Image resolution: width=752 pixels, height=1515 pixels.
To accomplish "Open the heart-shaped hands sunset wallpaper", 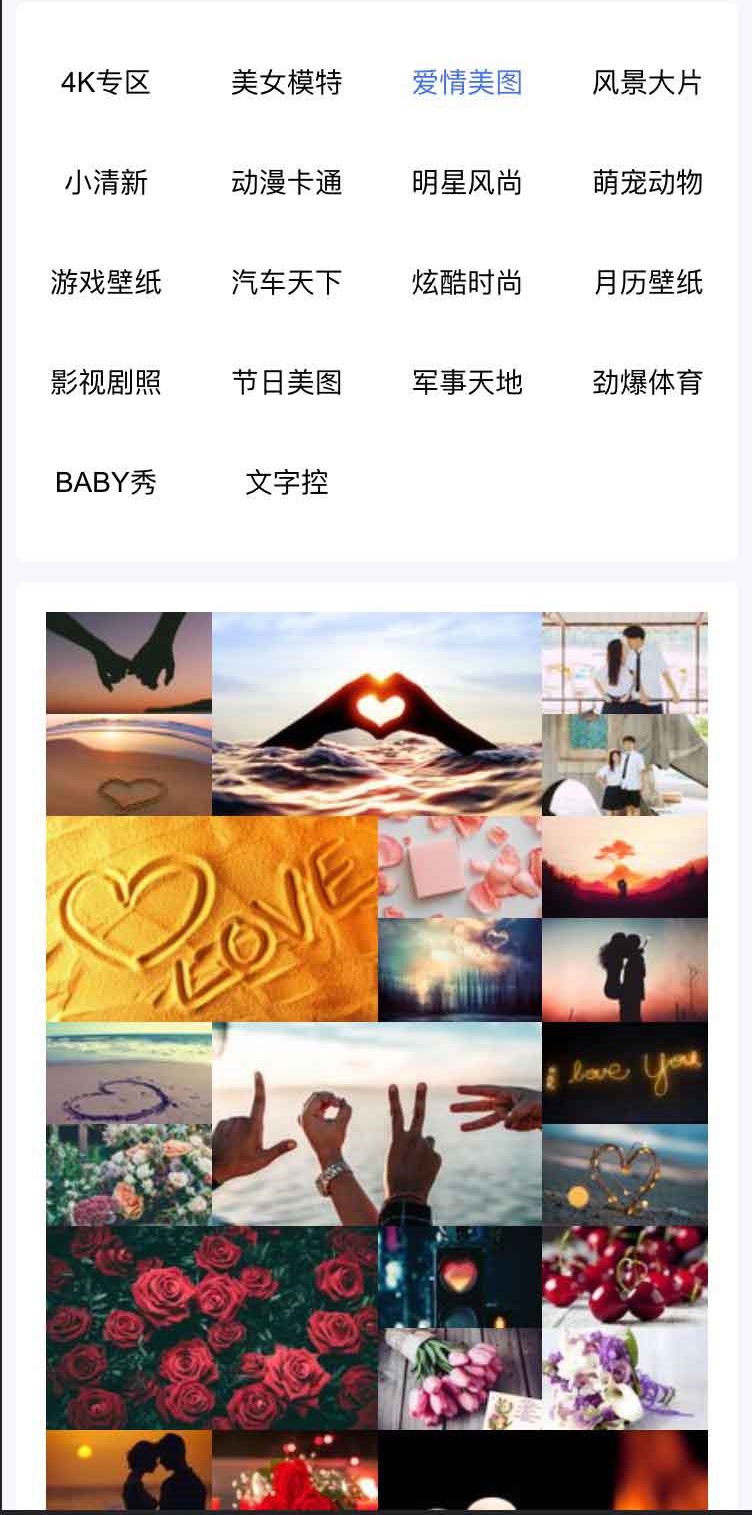I will [377, 713].
